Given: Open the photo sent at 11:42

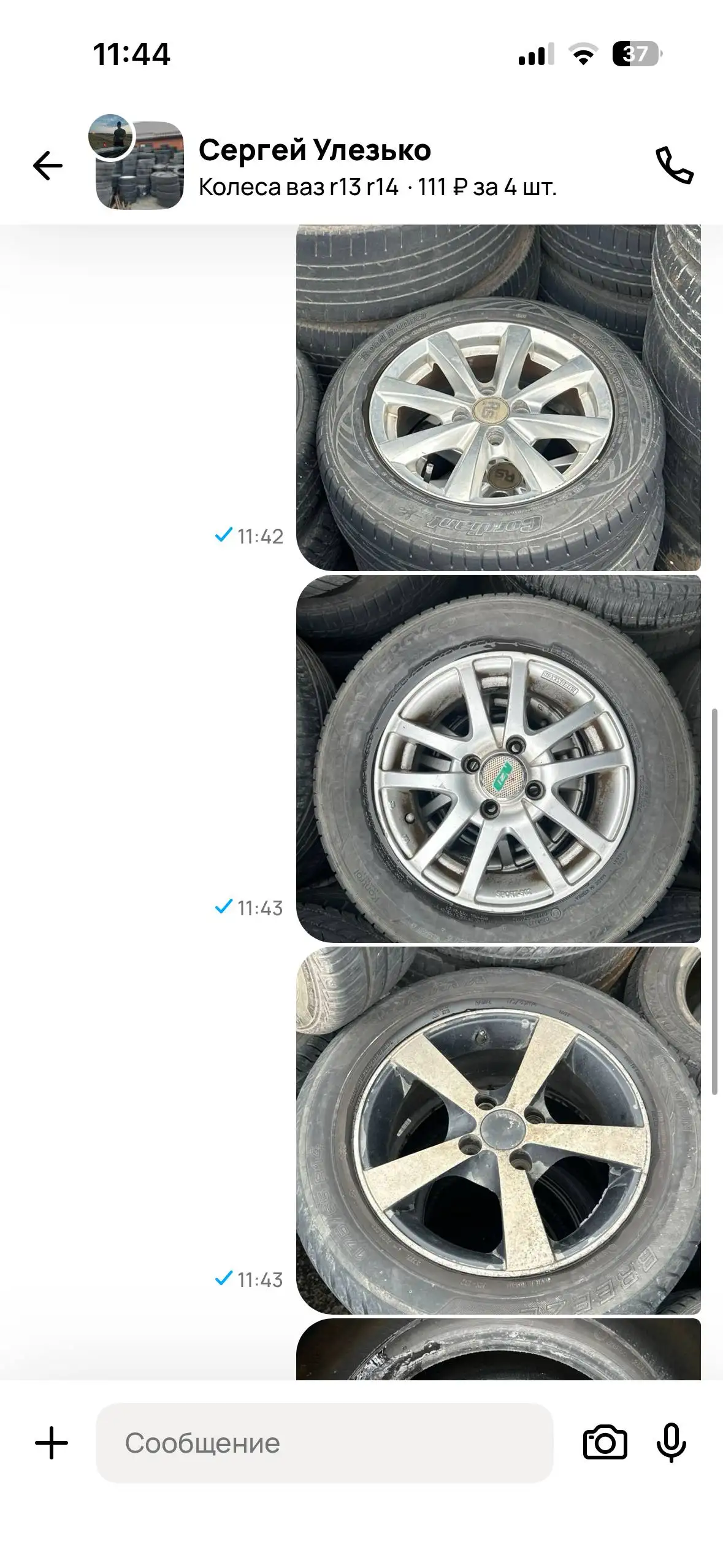Looking at the screenshot, I should click(498, 399).
